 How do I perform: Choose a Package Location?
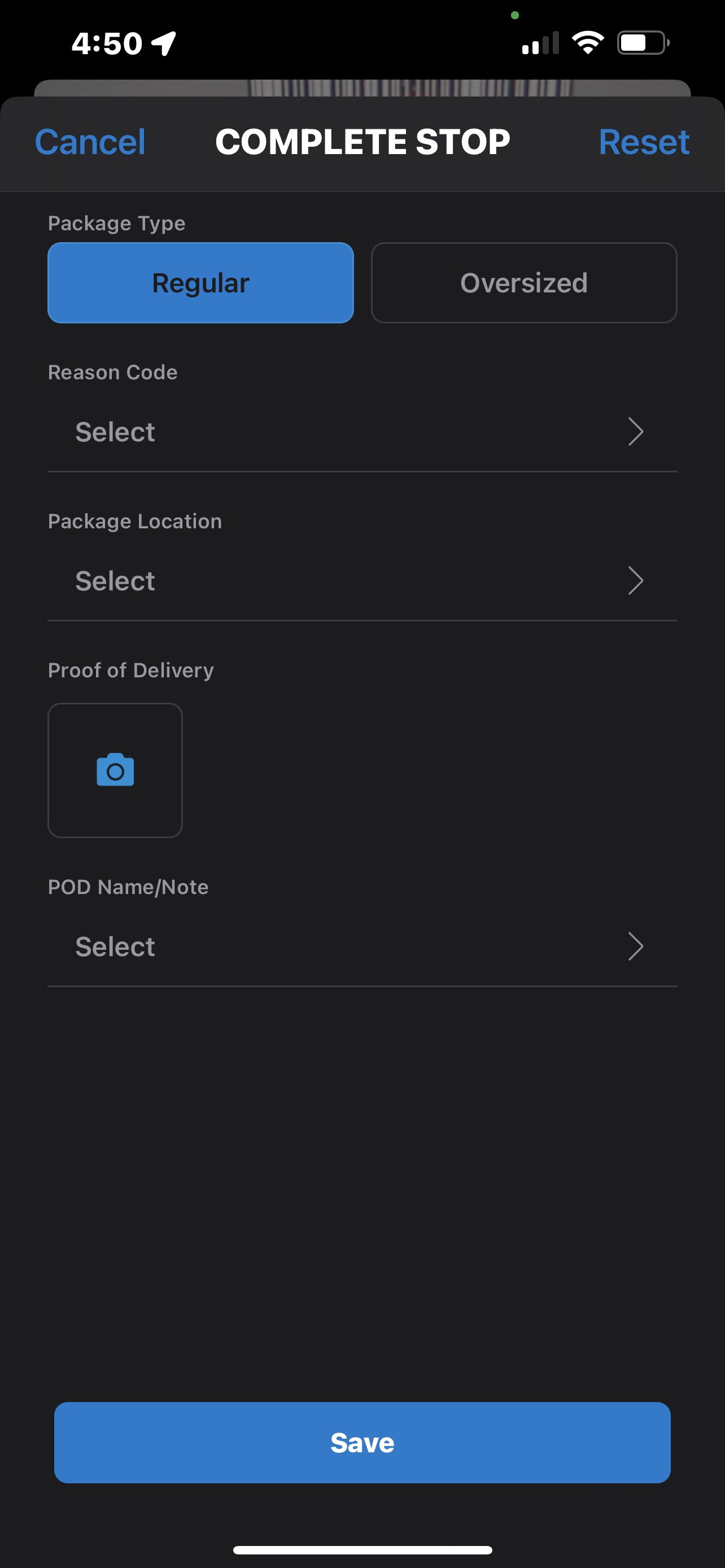361,581
